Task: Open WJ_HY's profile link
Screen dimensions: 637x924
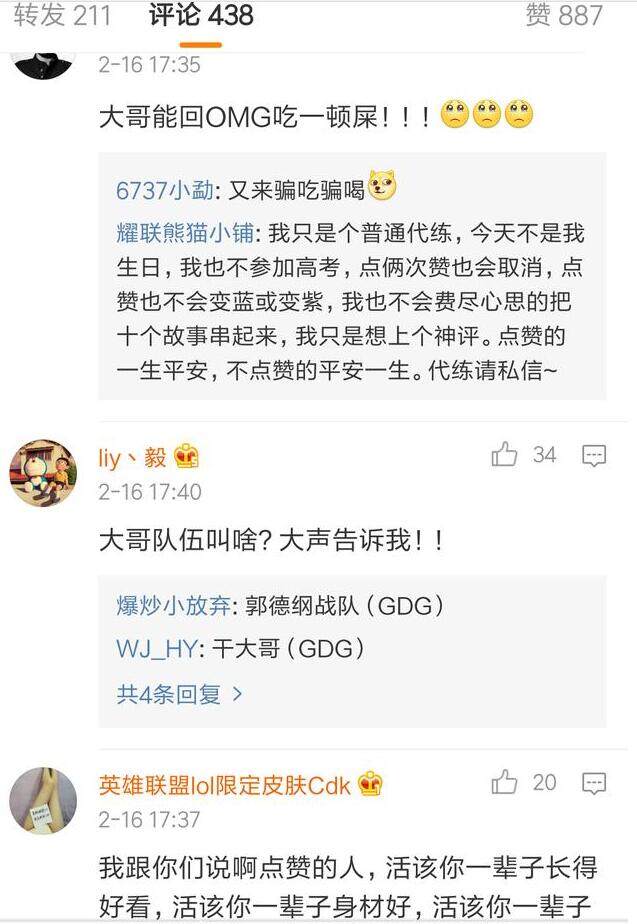Action: click(156, 649)
